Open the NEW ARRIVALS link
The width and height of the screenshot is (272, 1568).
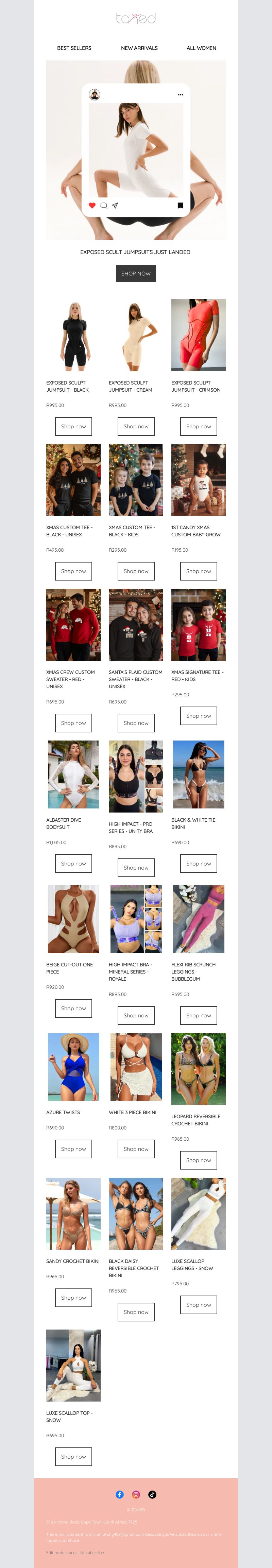coord(139,48)
